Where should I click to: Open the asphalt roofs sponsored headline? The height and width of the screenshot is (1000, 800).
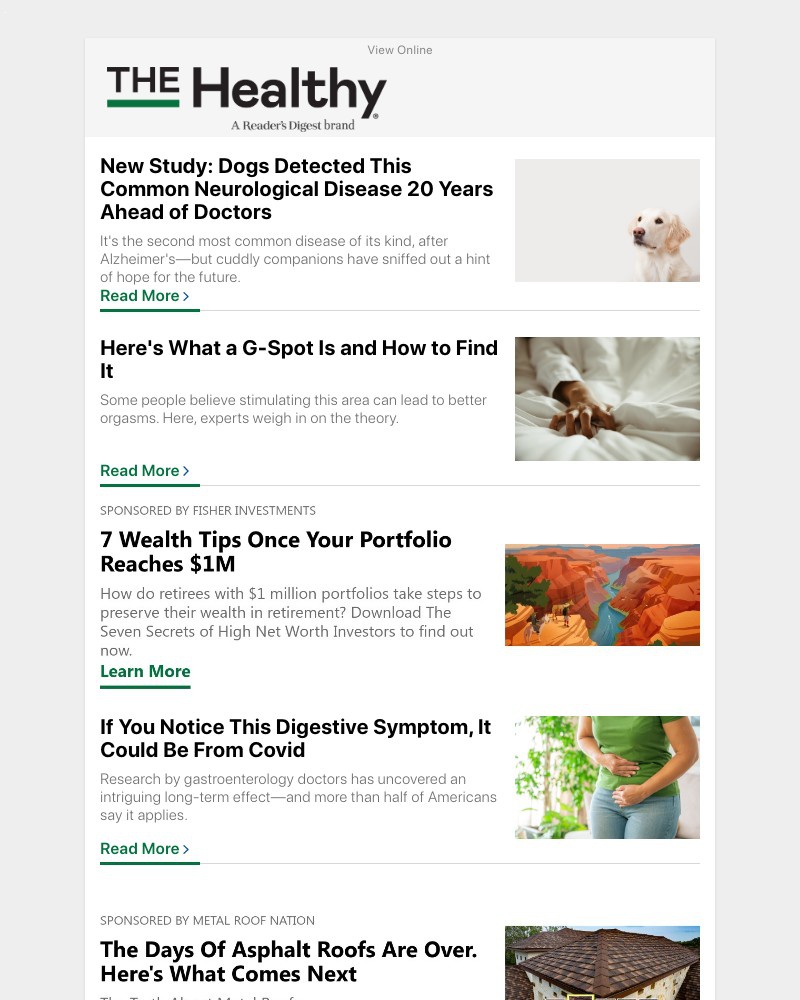coord(288,961)
